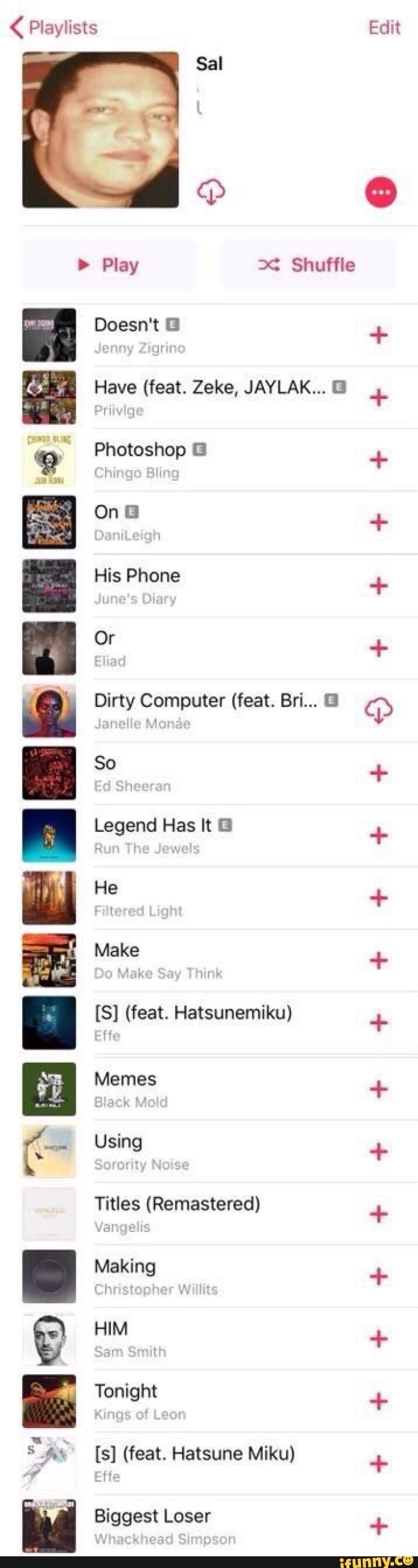Add Biggest Loser to library

[378, 1525]
